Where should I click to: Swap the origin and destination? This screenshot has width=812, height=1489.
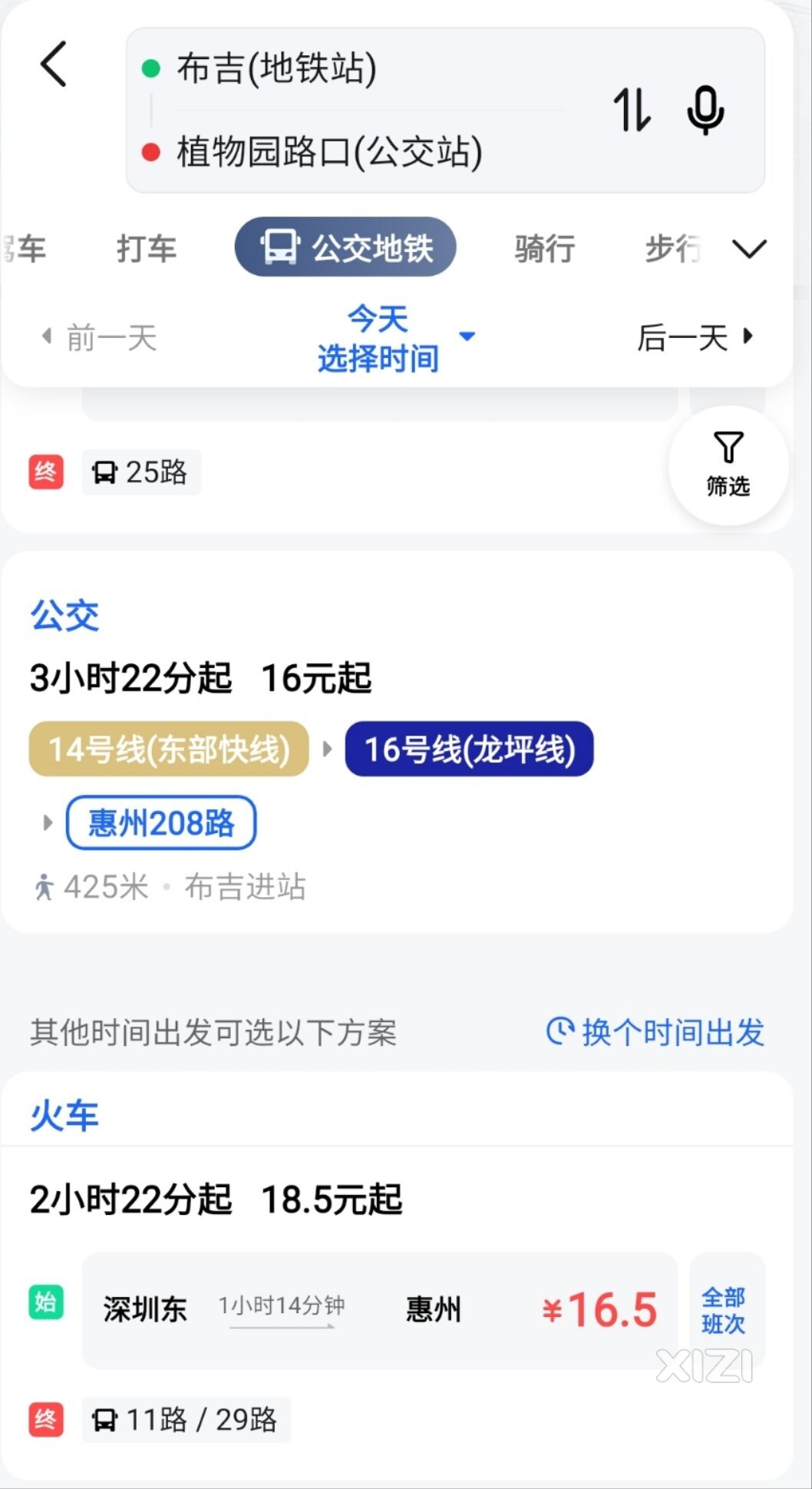point(632,111)
